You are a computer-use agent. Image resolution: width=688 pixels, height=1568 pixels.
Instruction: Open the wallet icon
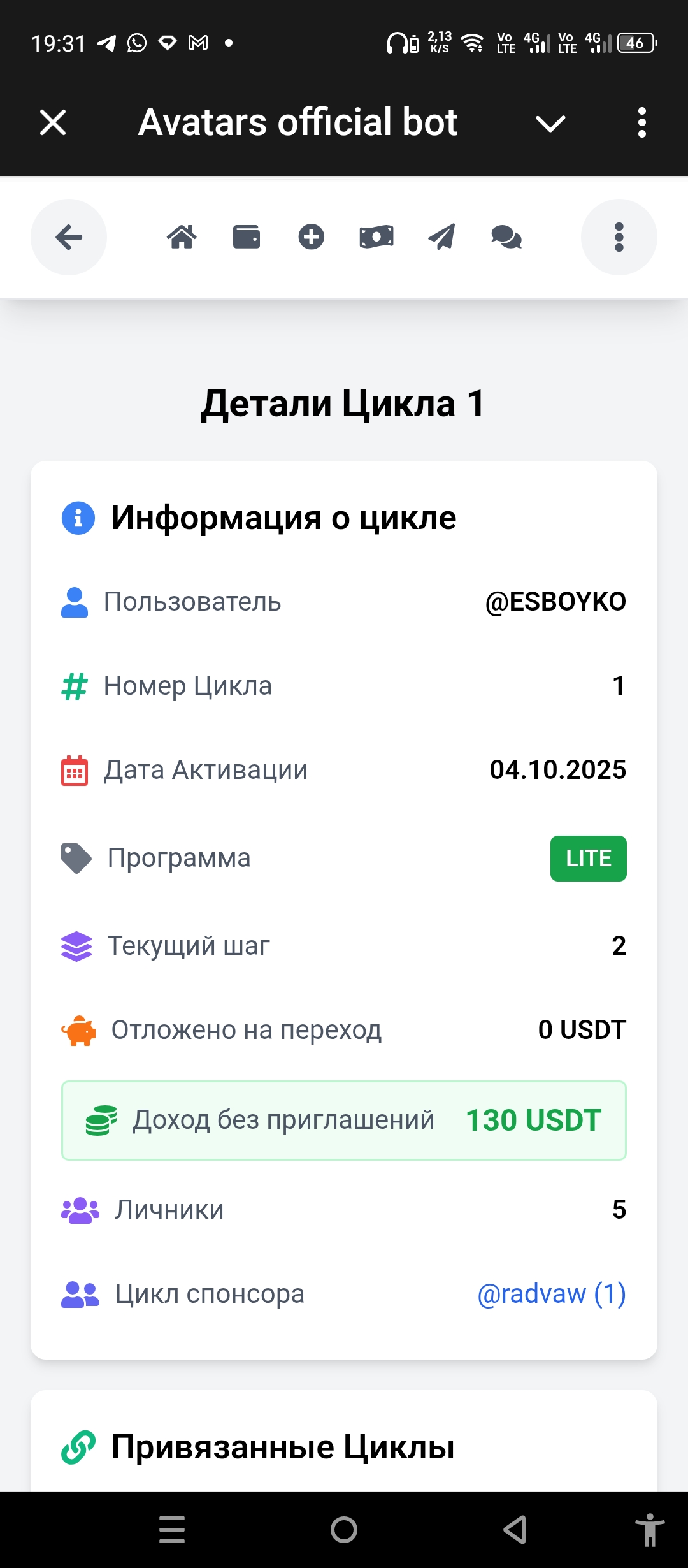coord(247,237)
